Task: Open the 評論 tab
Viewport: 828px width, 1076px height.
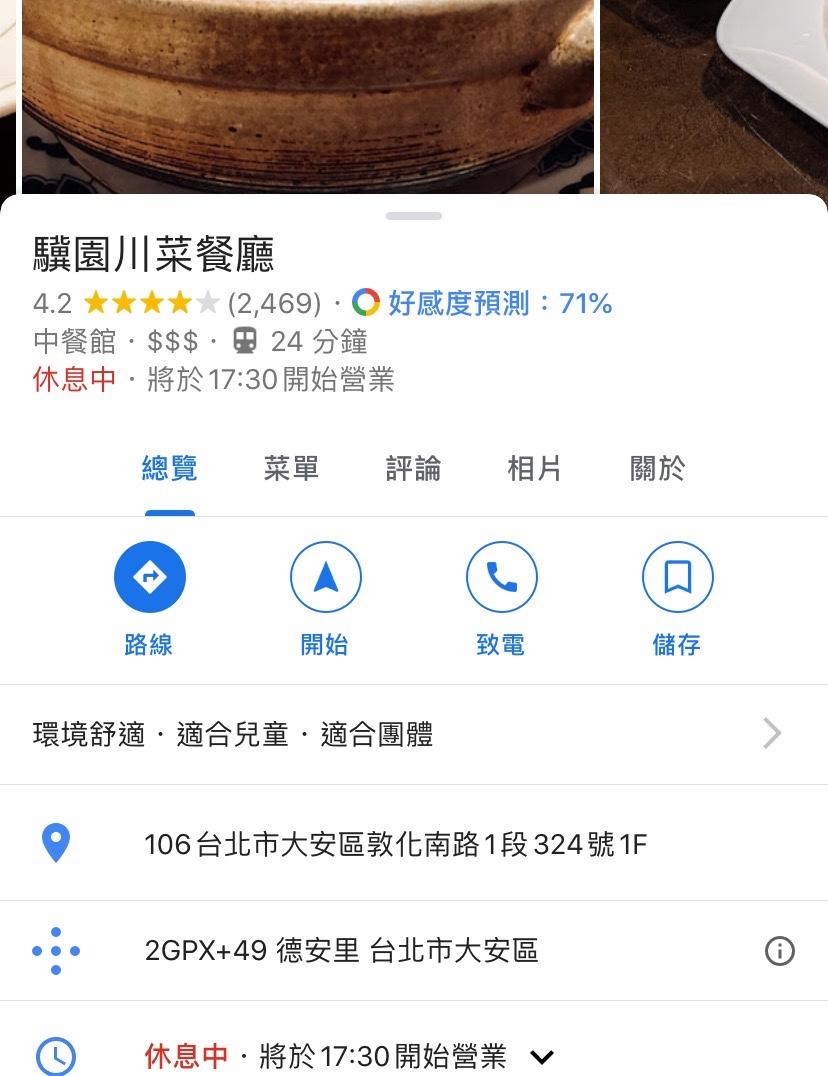Action: pos(413,469)
